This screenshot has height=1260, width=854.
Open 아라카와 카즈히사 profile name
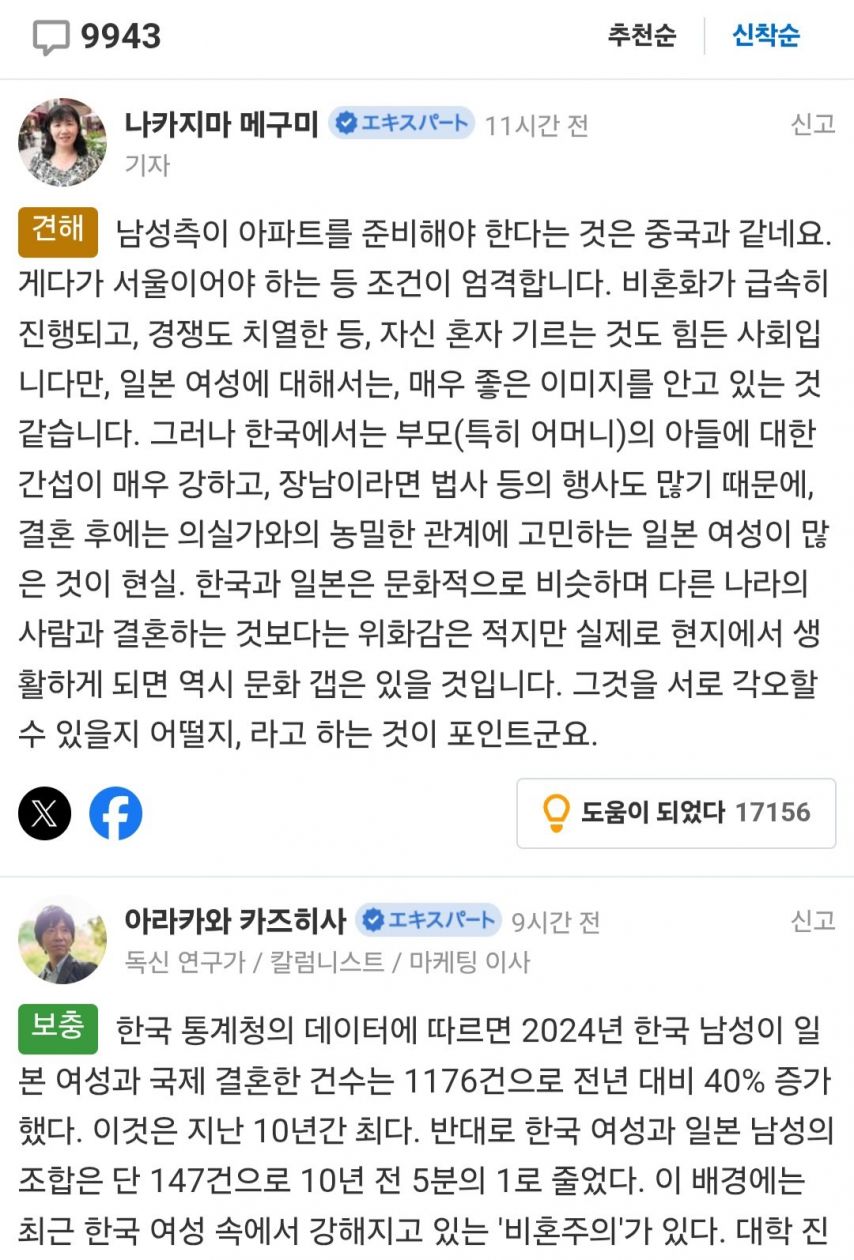coord(235,921)
